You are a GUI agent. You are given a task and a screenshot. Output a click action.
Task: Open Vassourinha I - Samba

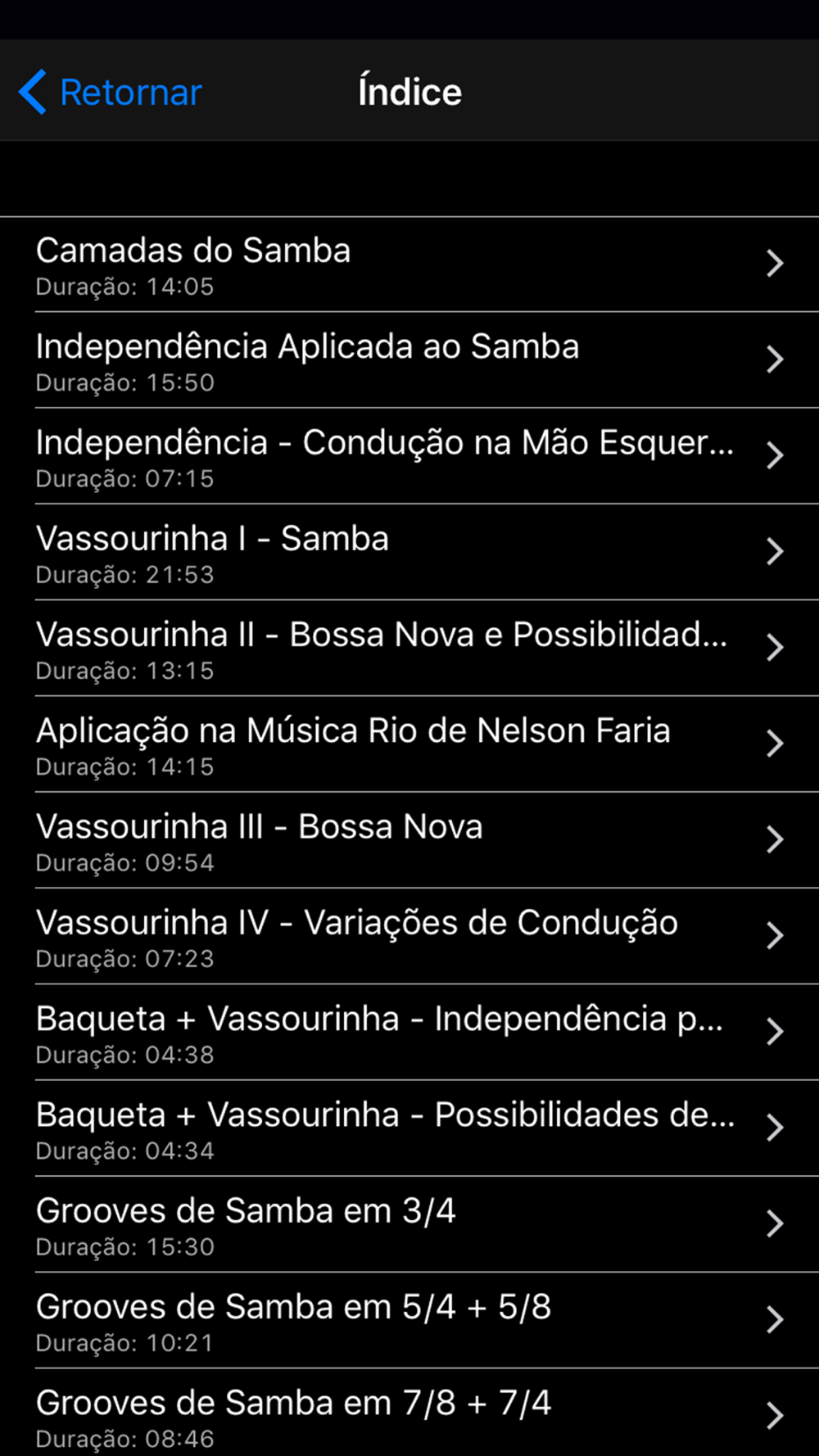click(x=409, y=552)
